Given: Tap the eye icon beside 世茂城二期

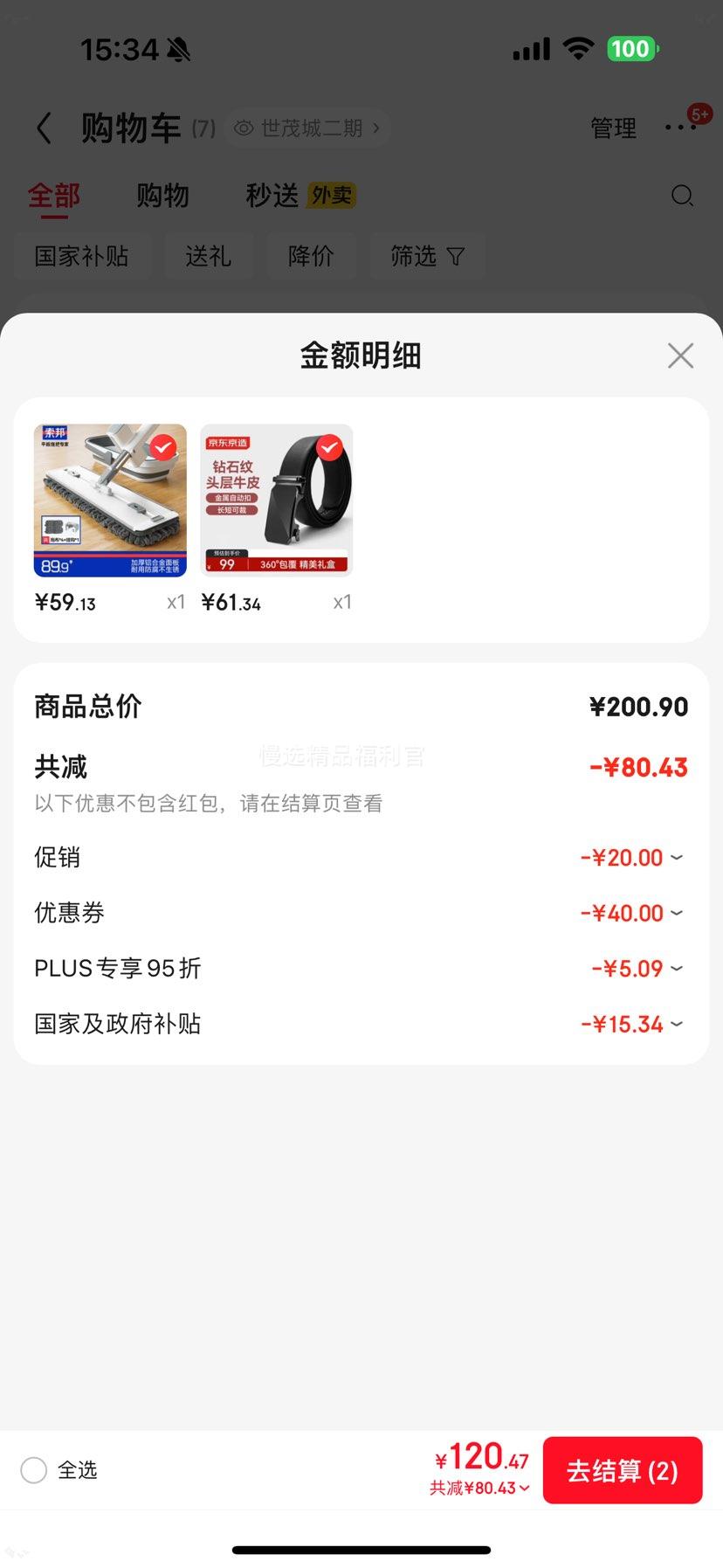Looking at the screenshot, I should pyautogui.click(x=243, y=128).
